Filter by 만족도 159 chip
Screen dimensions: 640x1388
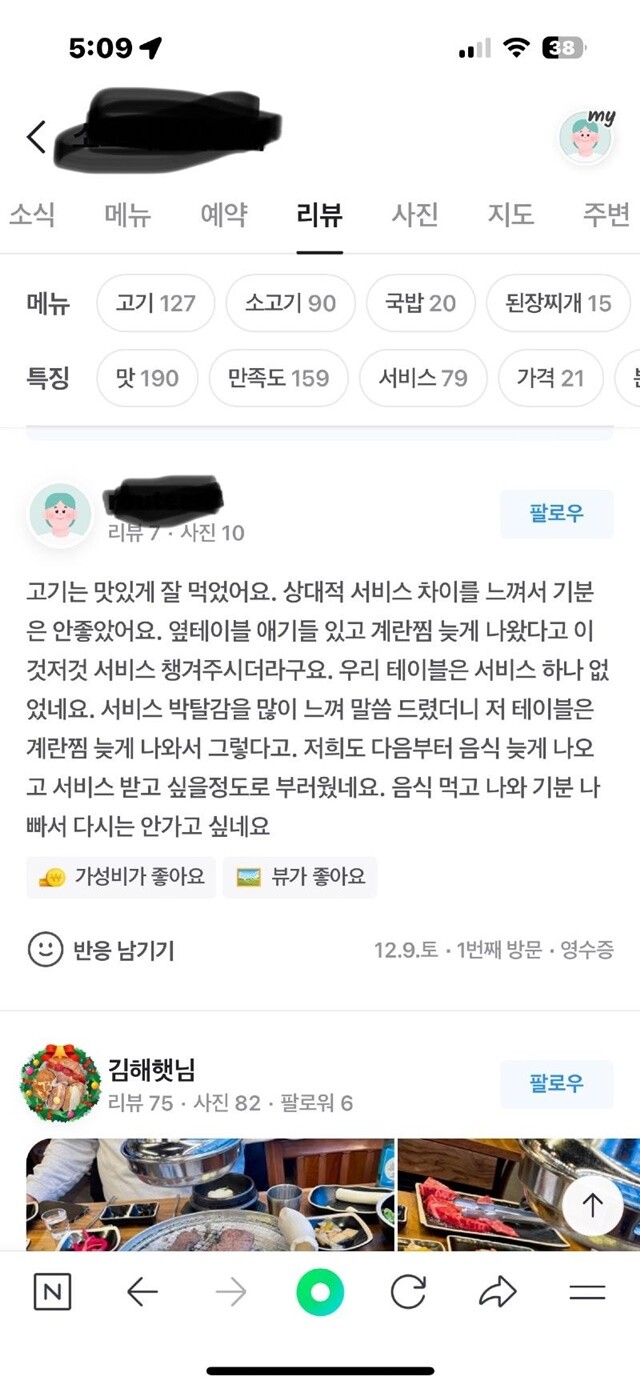[x=278, y=378]
